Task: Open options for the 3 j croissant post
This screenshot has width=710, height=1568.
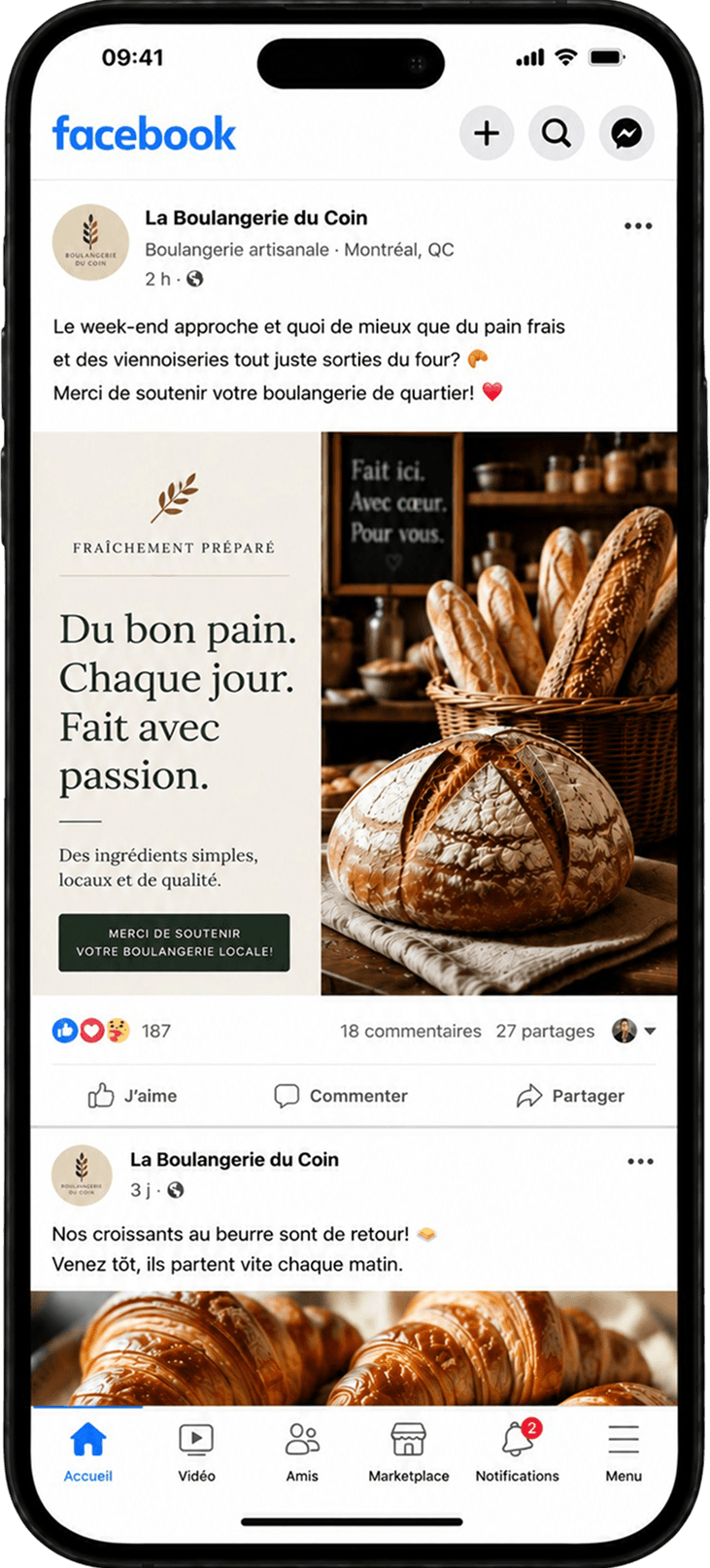Action: click(640, 1161)
